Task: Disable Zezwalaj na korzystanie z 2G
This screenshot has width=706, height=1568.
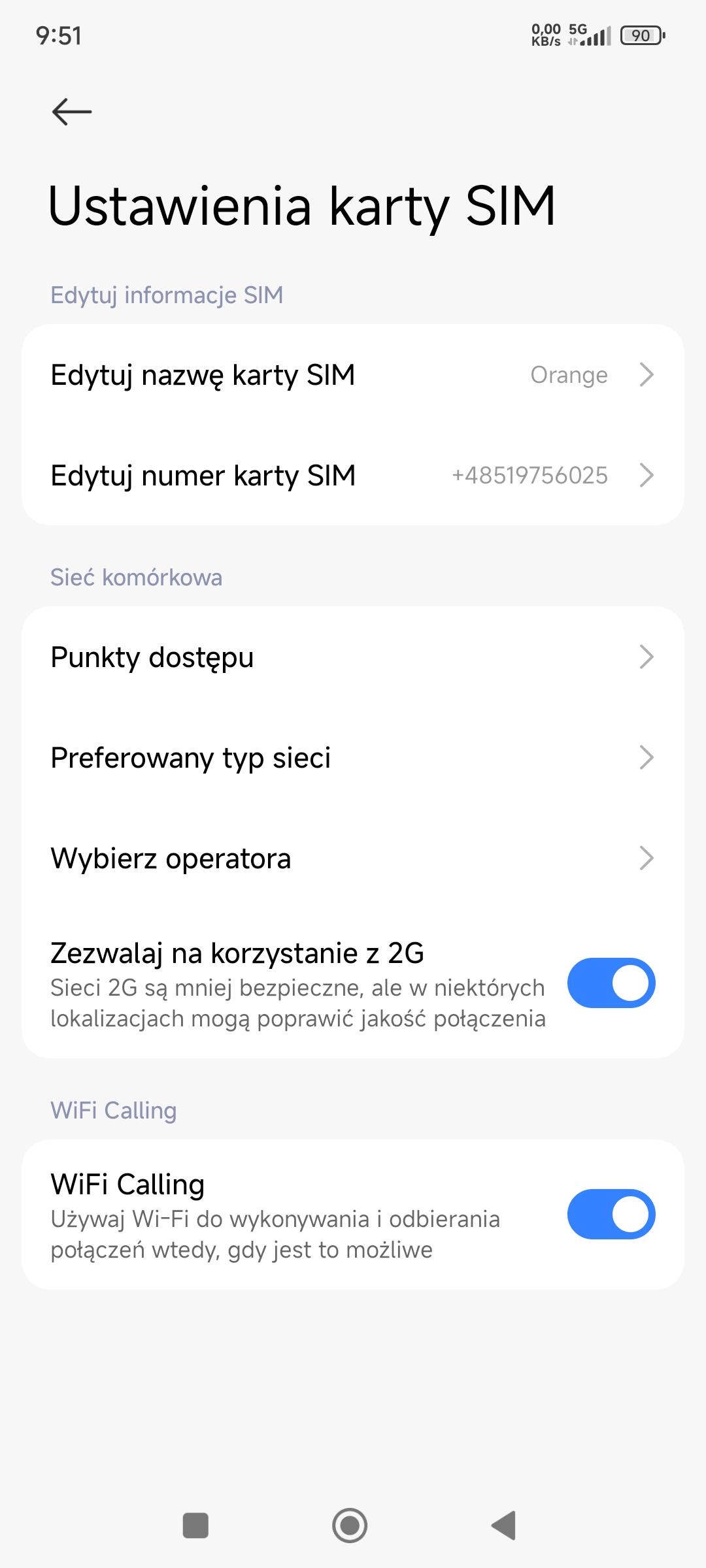Action: [x=611, y=983]
